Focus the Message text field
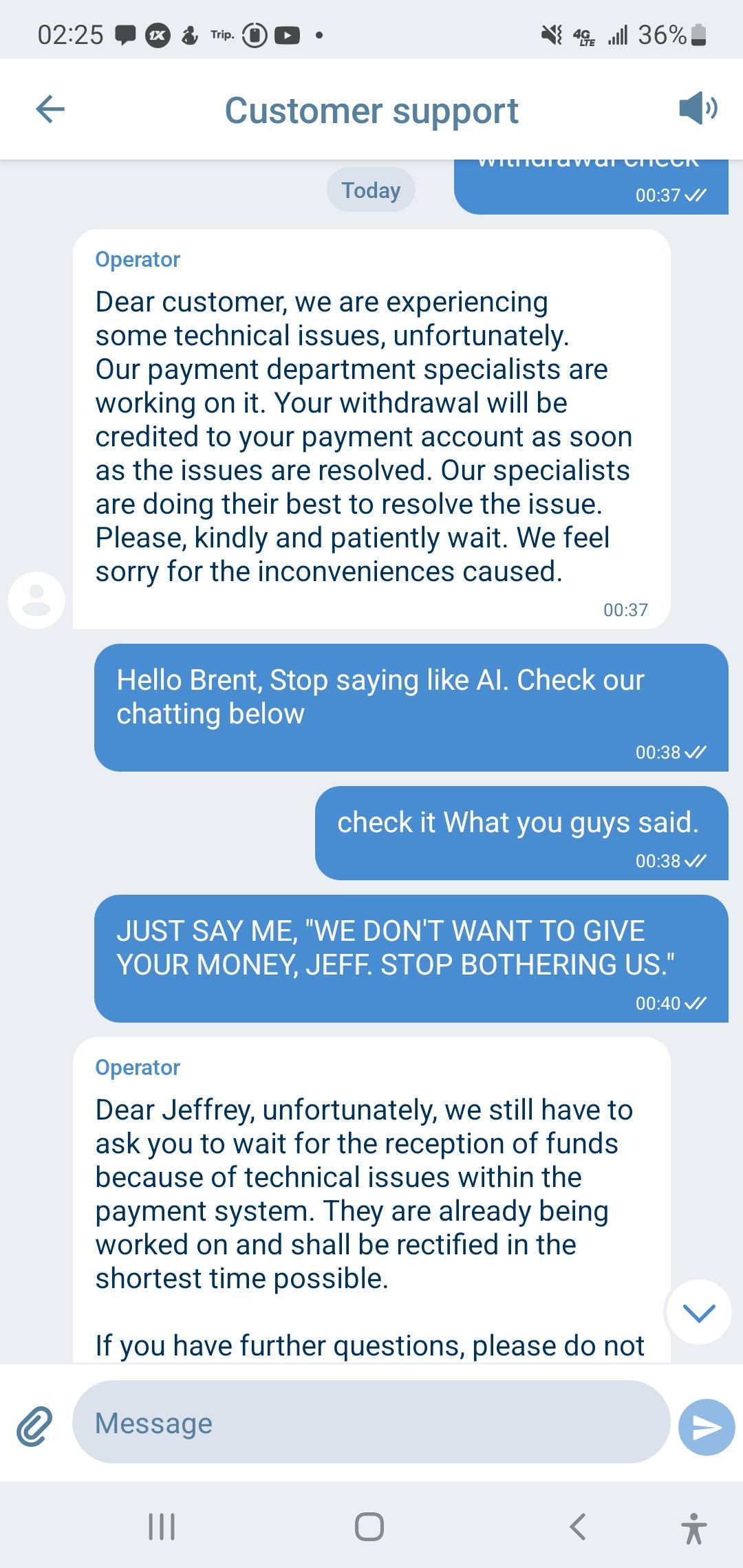The width and height of the screenshot is (743, 1568). (371, 1422)
